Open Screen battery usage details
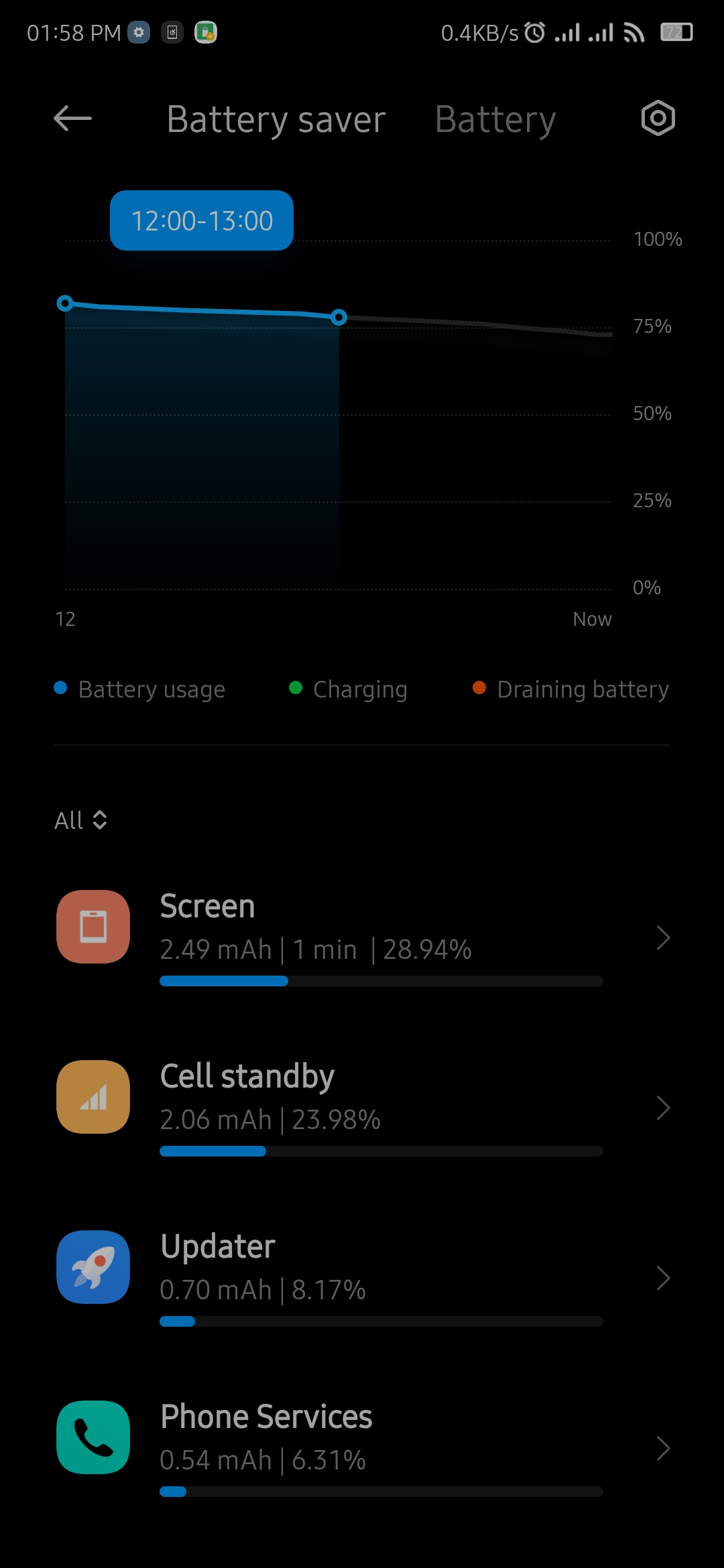 (362, 937)
